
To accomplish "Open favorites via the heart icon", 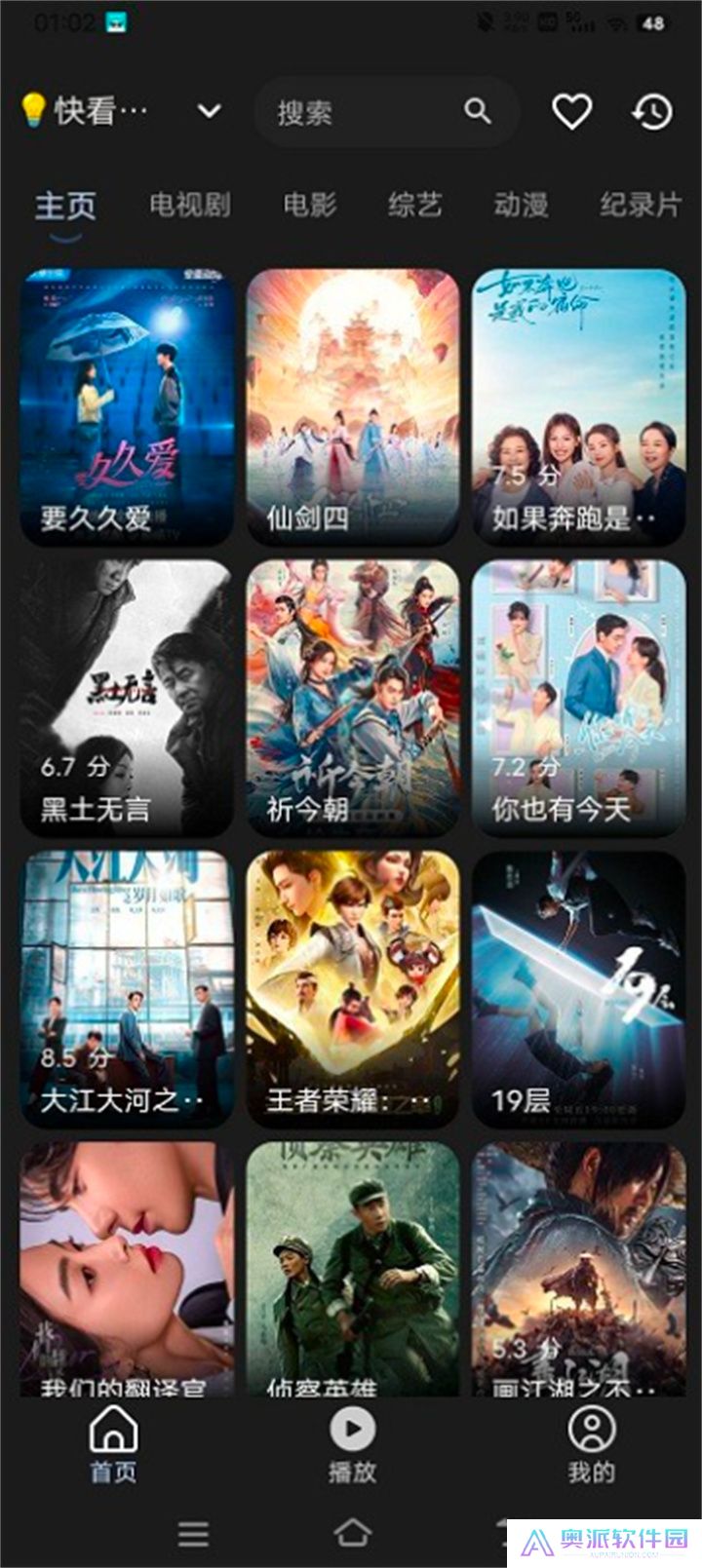I will 572,111.
